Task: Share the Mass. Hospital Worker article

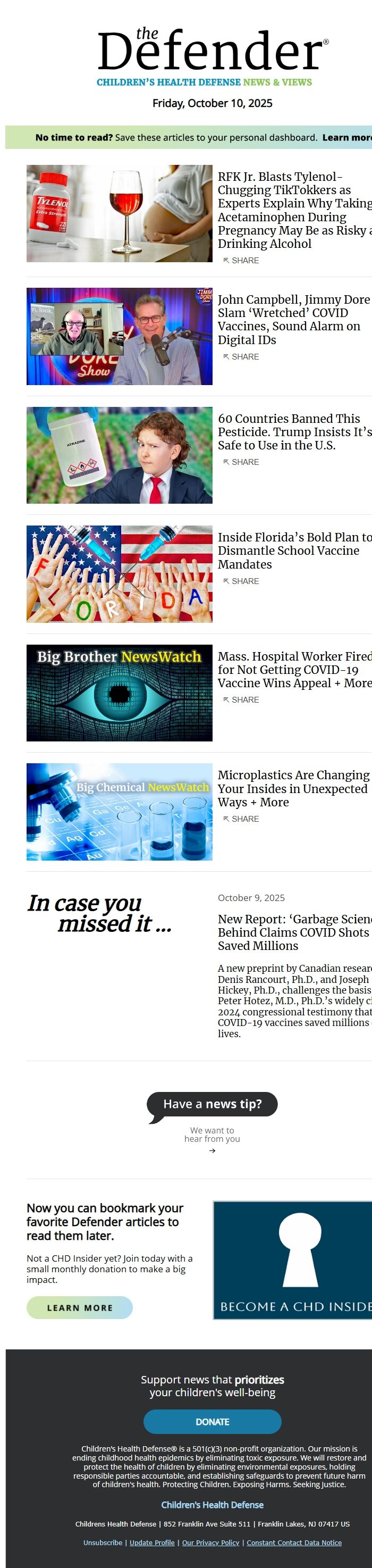Action: pyautogui.click(x=241, y=700)
